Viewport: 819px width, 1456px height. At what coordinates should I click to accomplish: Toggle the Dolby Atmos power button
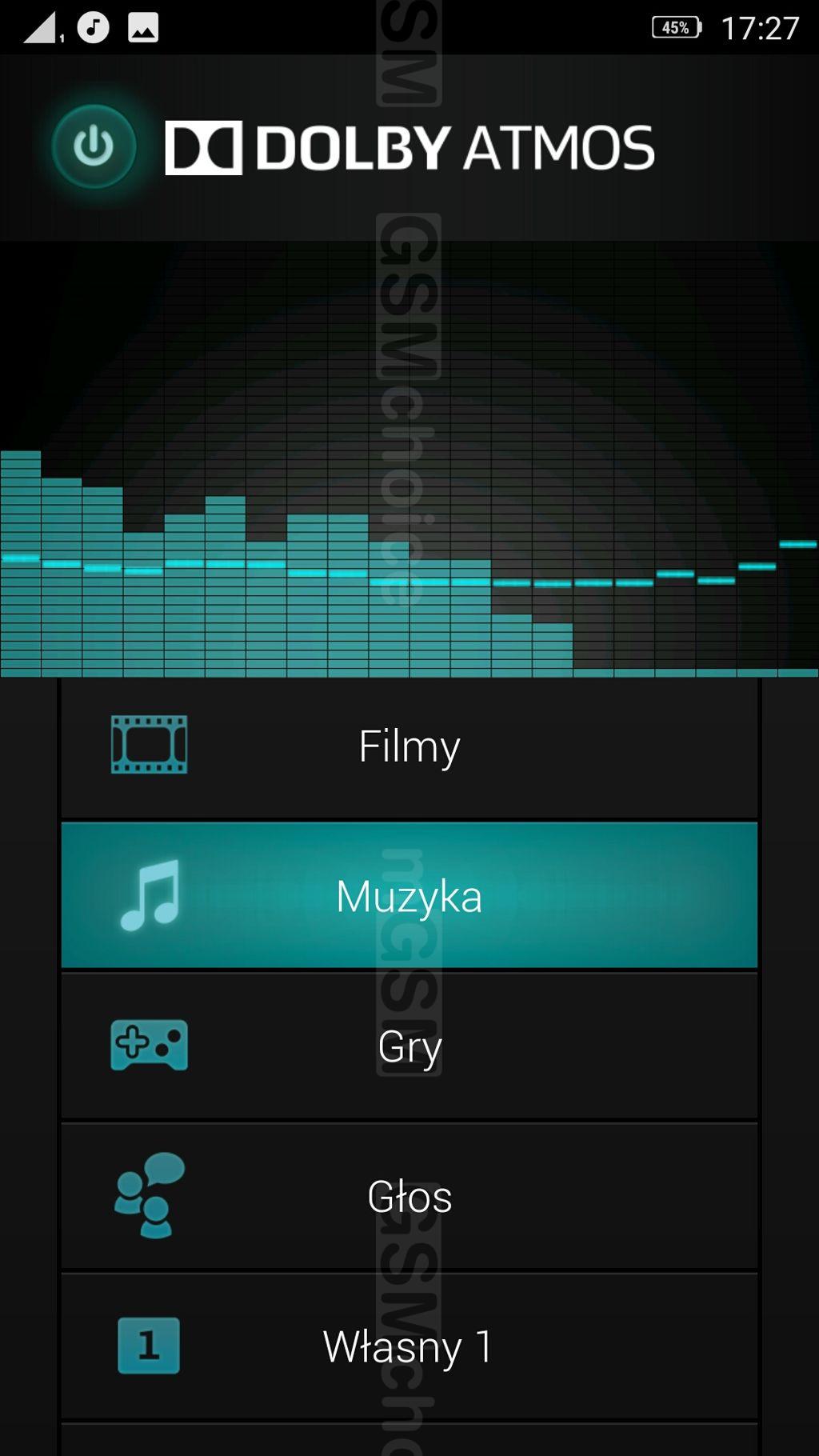coord(94,147)
